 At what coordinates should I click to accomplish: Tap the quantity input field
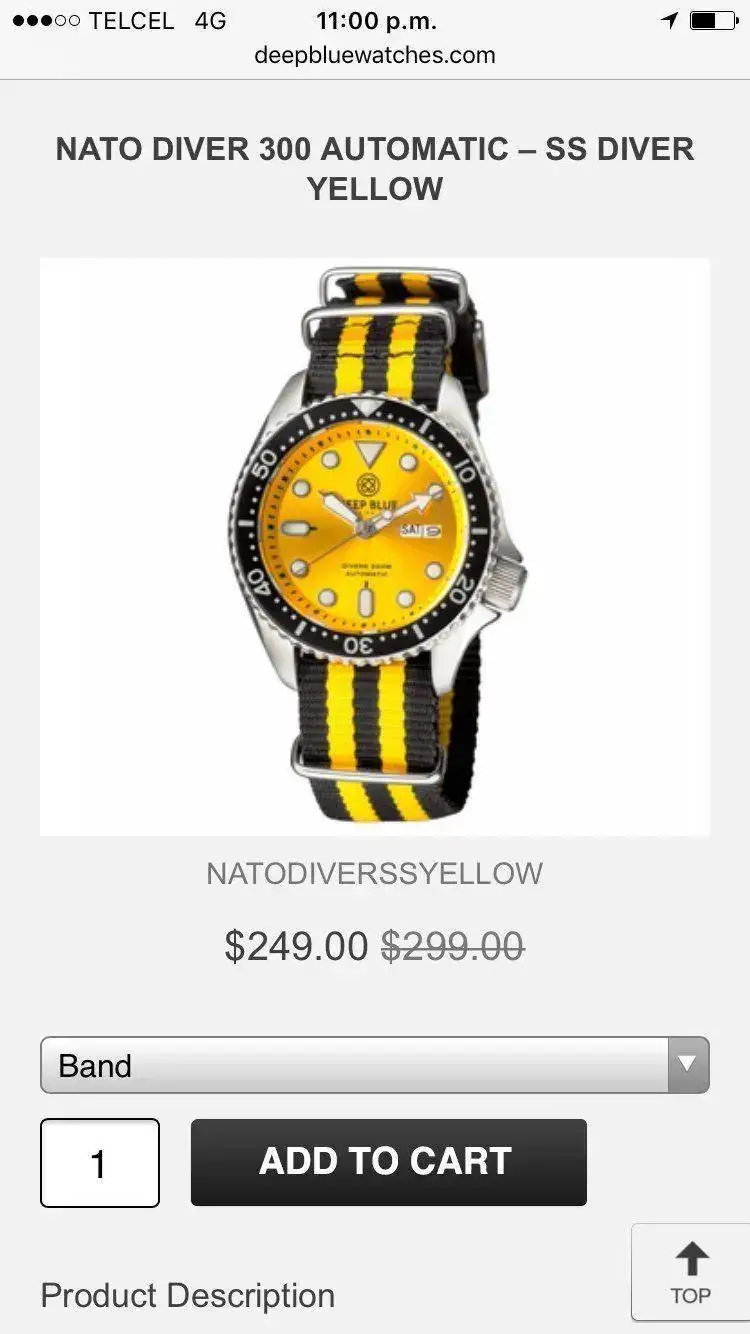(100, 1163)
